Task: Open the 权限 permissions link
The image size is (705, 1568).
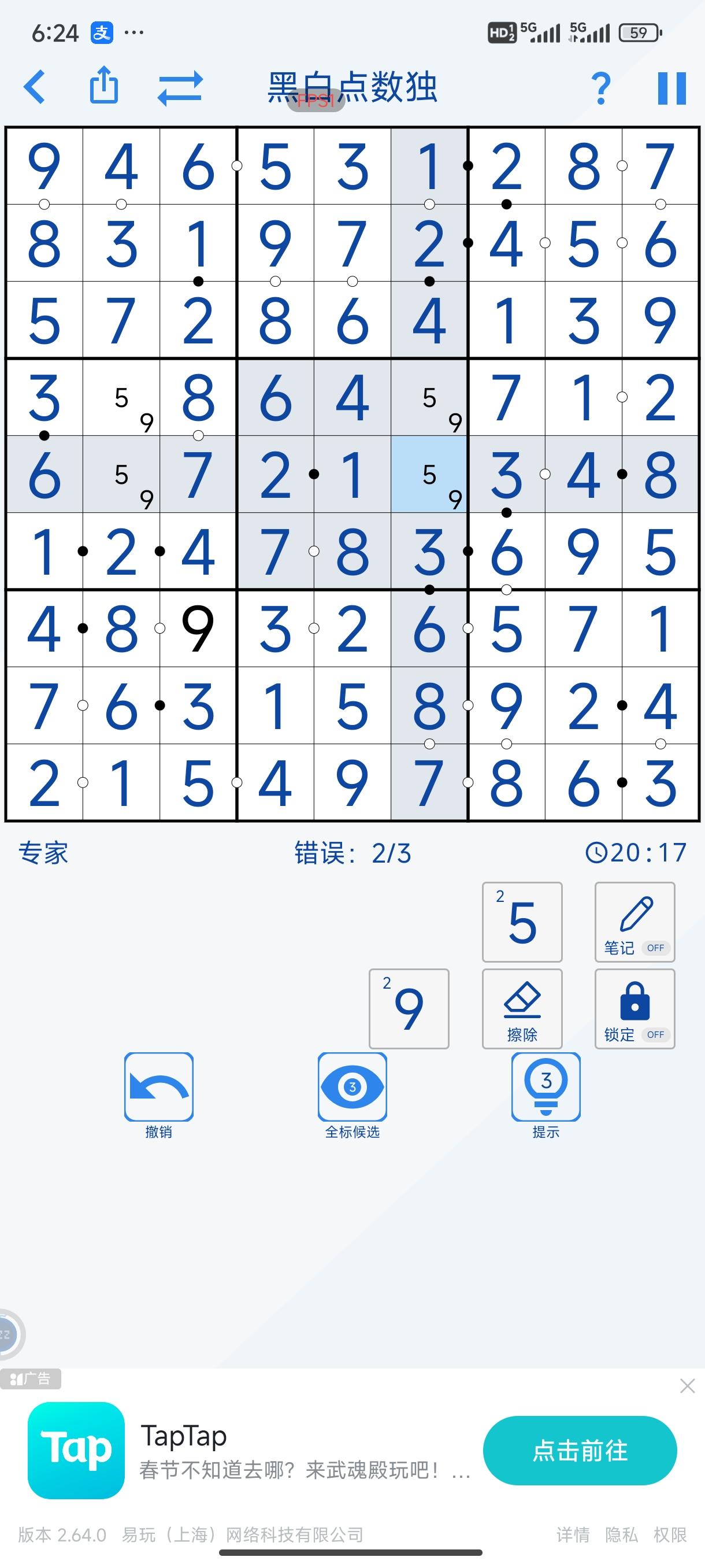Action: tap(670, 1534)
